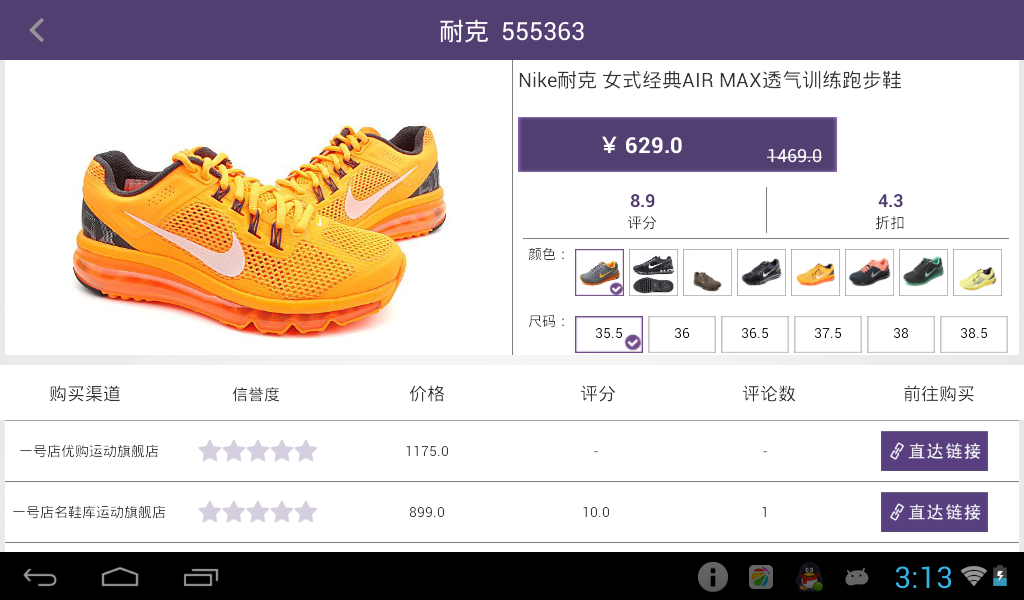Select size 35.5
Viewport: 1024px width, 600px height.
point(608,334)
